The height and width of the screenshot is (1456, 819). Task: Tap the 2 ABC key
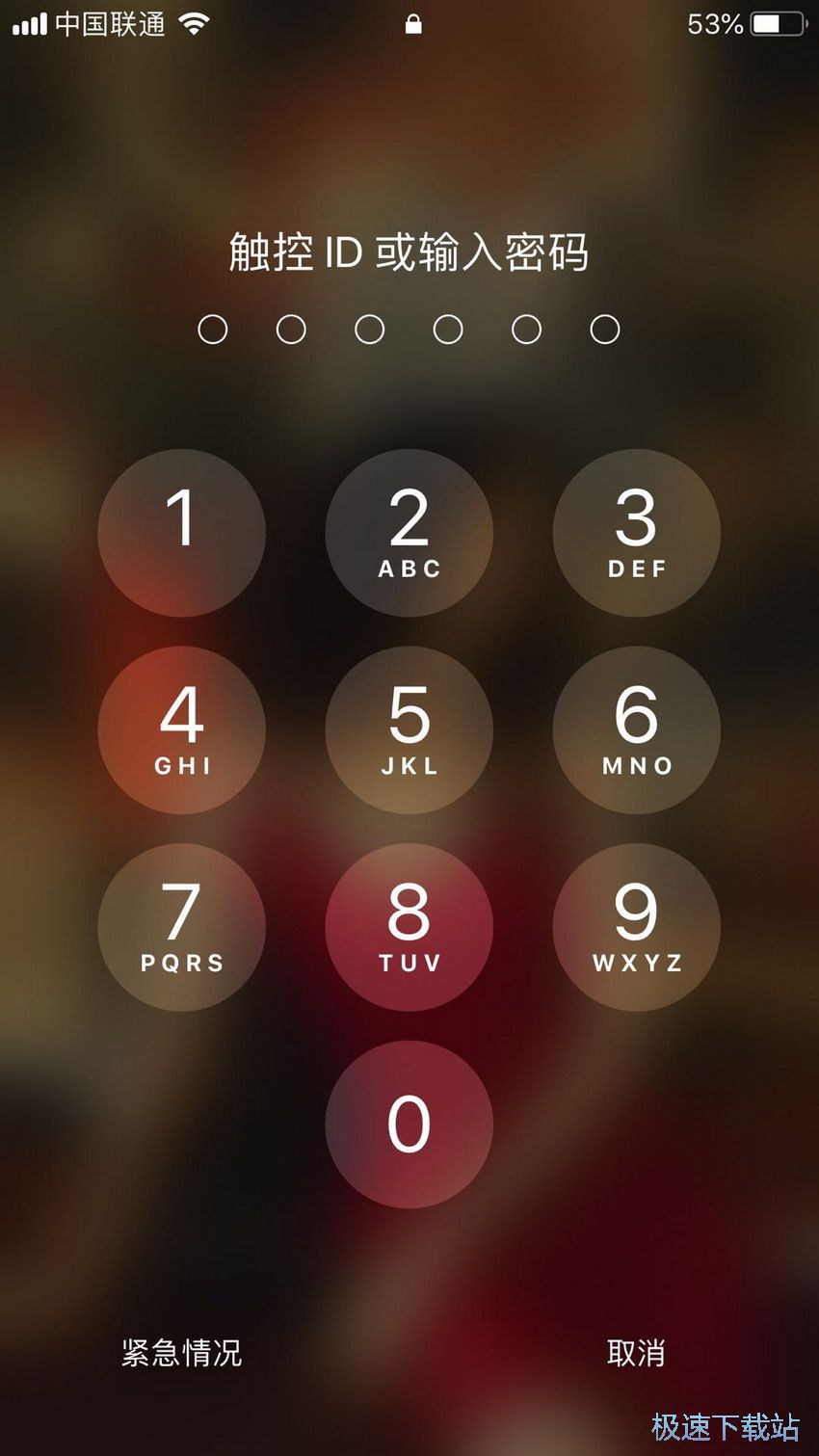(409, 533)
